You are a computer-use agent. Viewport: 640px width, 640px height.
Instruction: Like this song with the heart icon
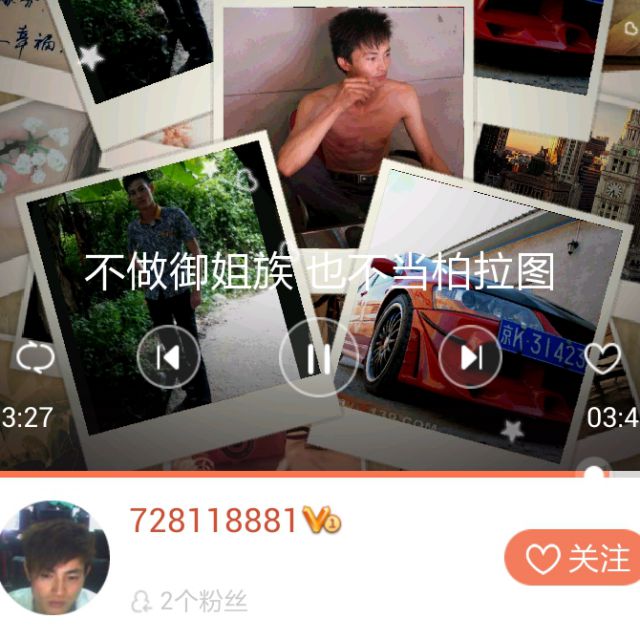602,357
